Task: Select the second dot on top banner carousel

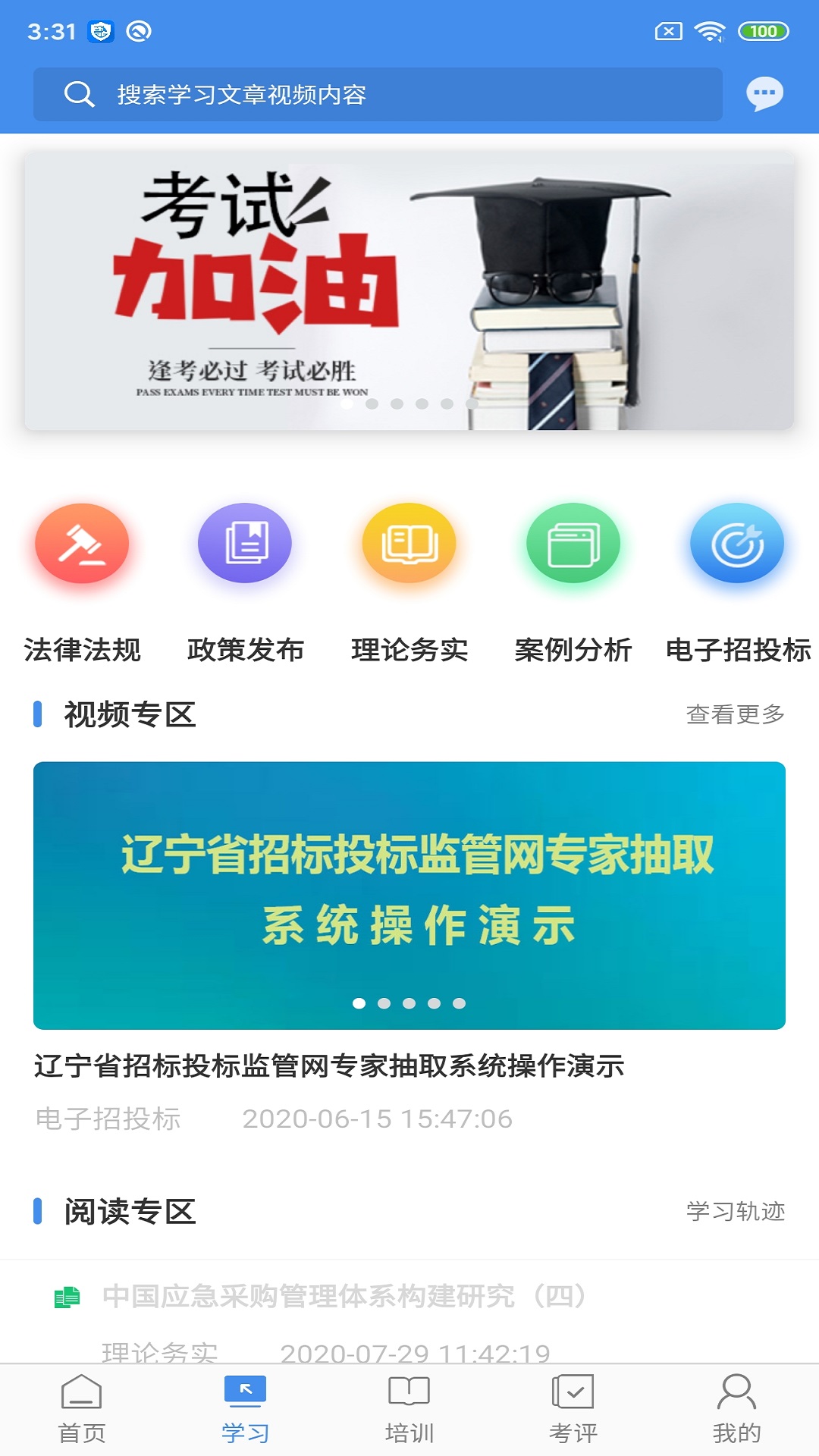Action: click(x=372, y=405)
